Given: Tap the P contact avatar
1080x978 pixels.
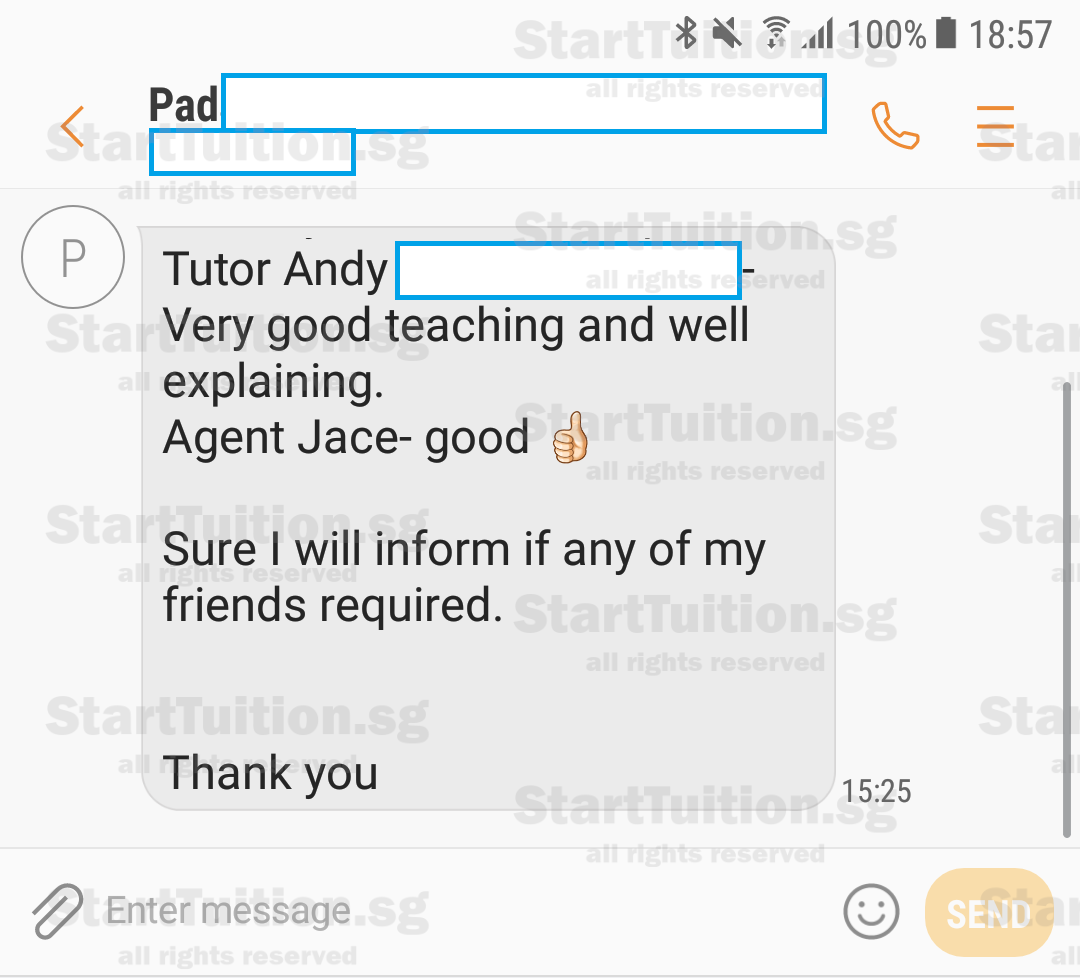Looking at the screenshot, I should [x=73, y=257].
